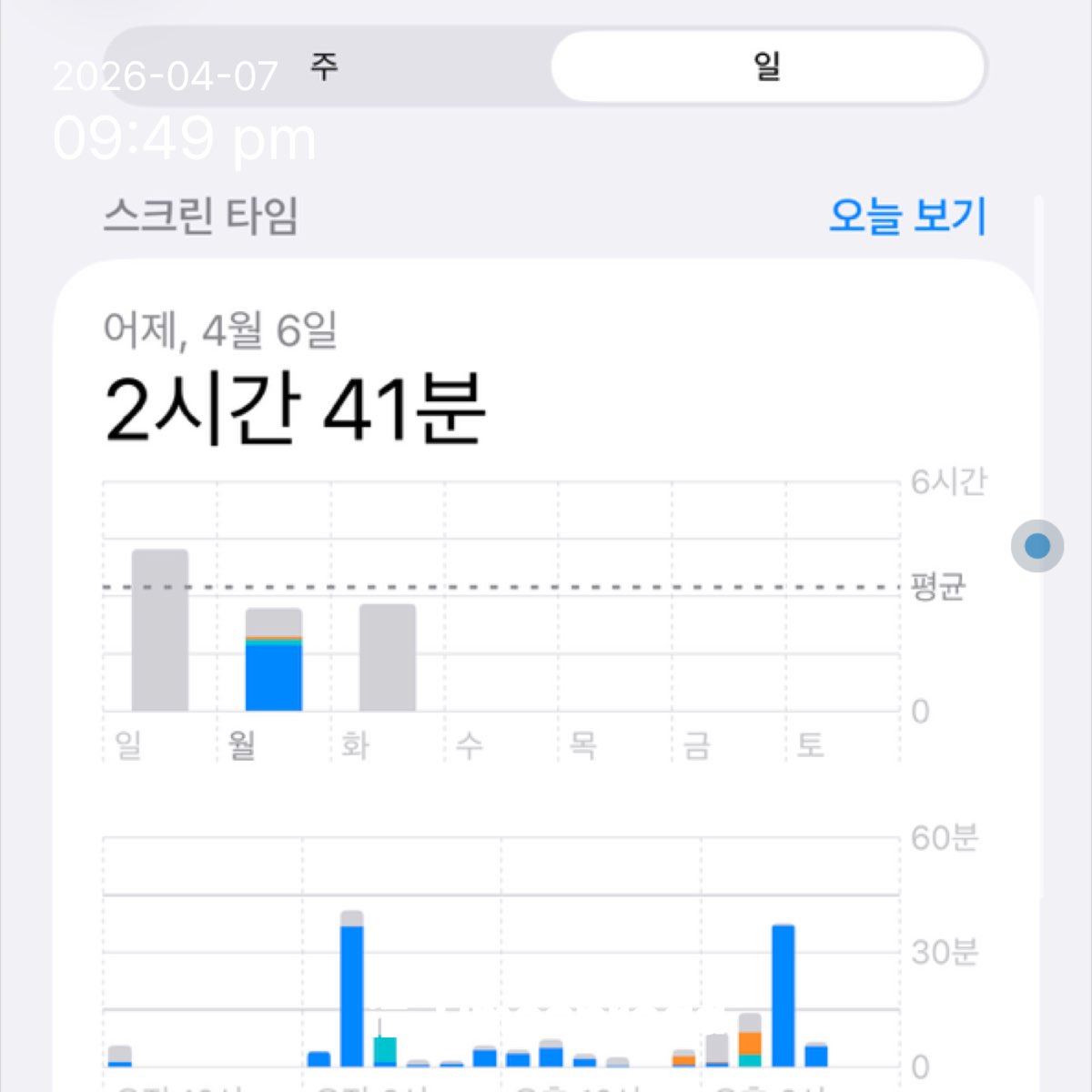Select the 일 (day) segment
This screenshot has width=1092, height=1092.
(767, 66)
